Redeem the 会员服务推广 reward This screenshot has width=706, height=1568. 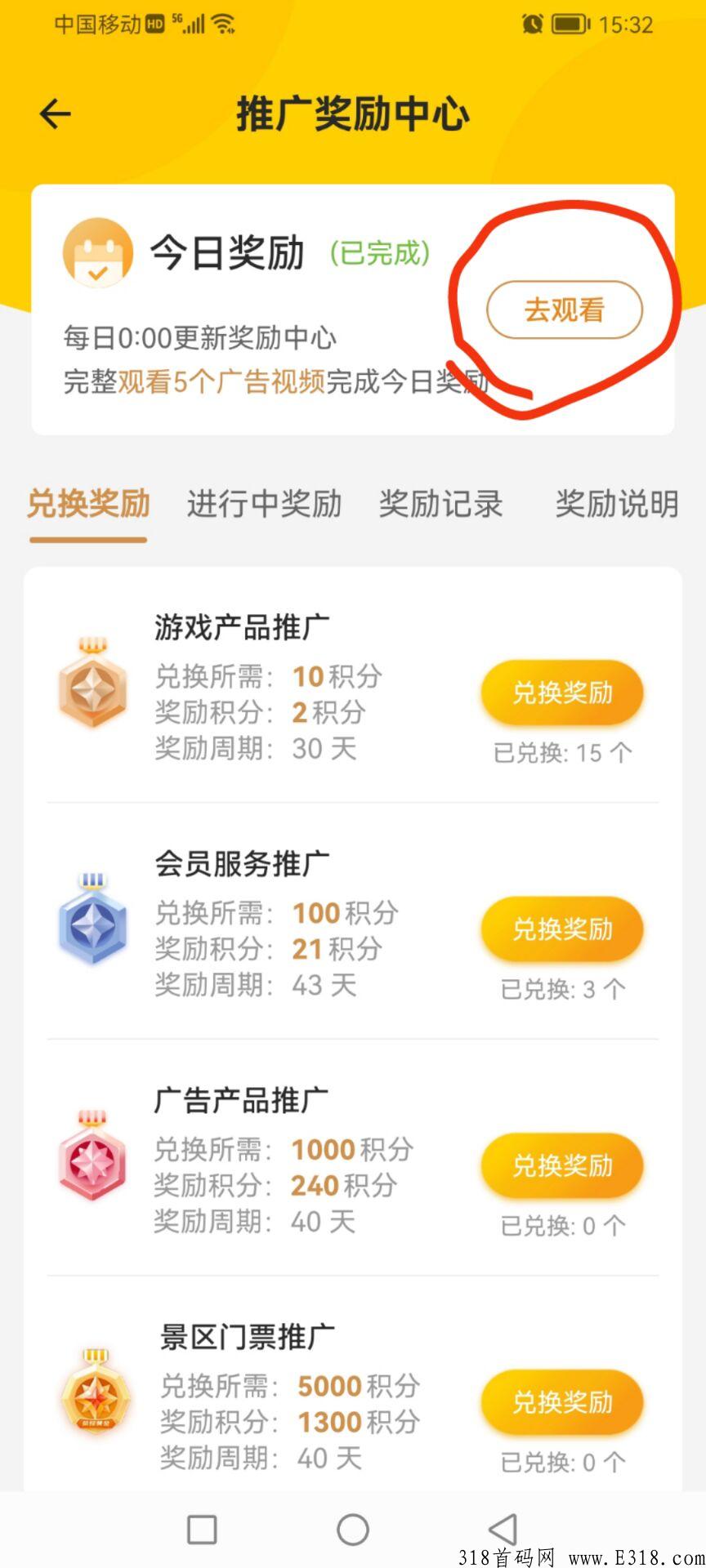click(x=562, y=929)
